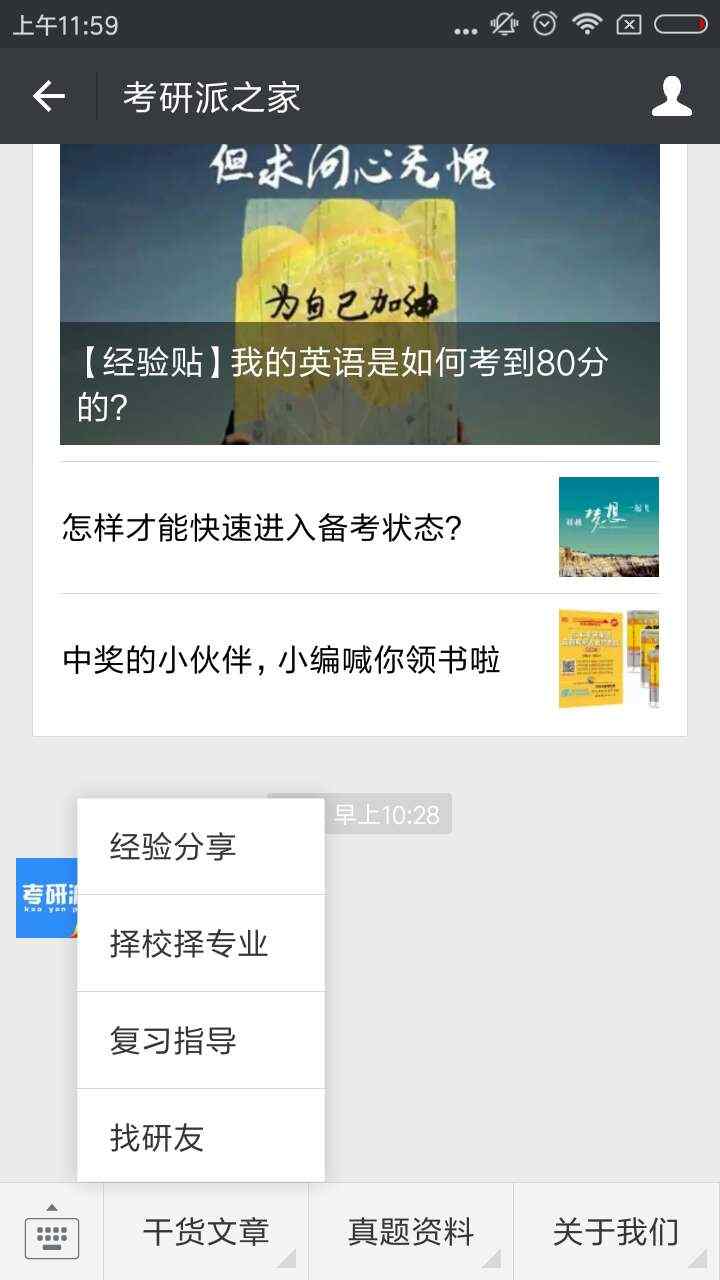Open the article on scoring 80 in English
The width and height of the screenshot is (720, 1280).
tap(359, 382)
